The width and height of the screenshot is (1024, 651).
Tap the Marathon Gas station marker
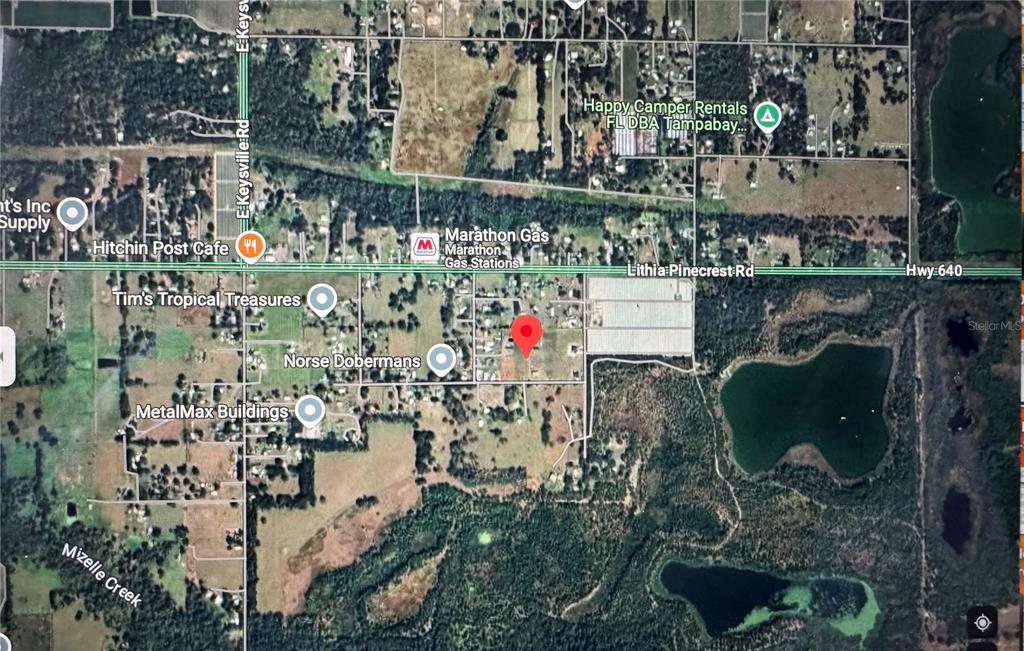tap(425, 245)
